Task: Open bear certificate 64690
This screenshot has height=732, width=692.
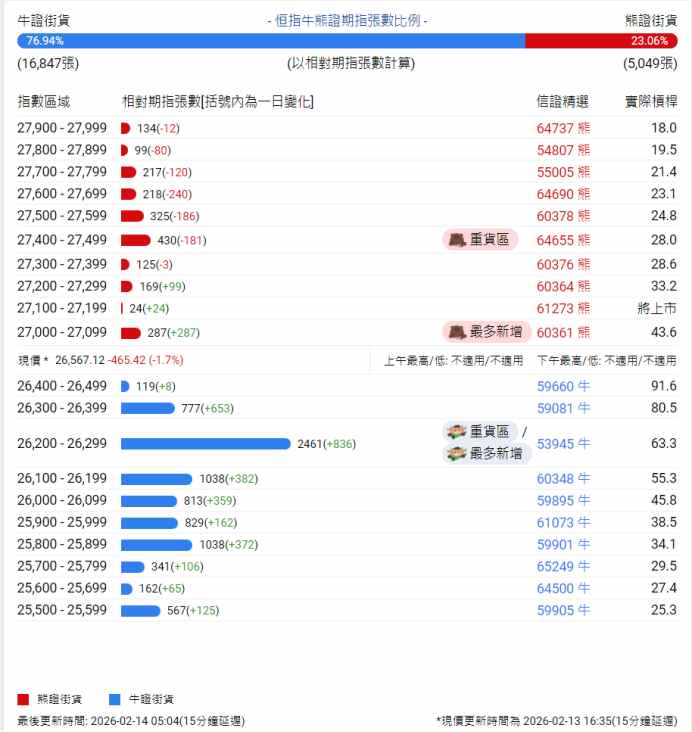Action: [562, 194]
